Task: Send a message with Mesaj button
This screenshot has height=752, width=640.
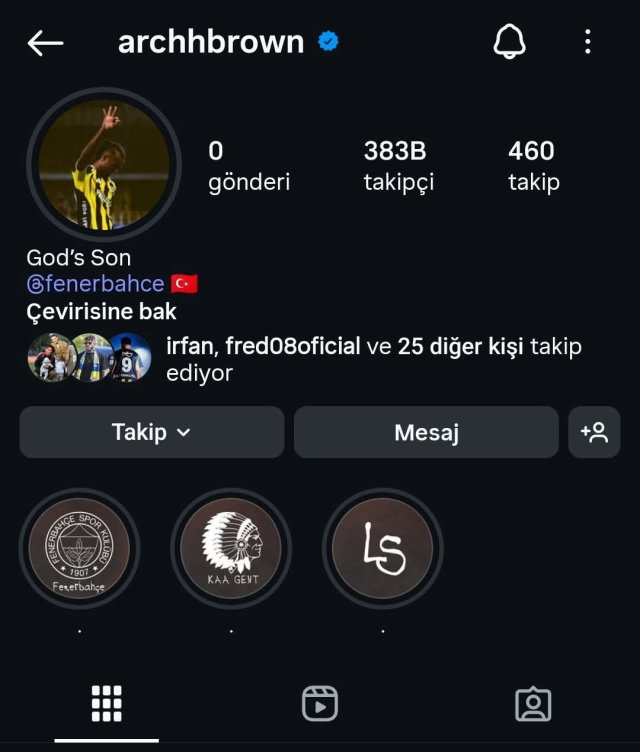Action: click(x=426, y=432)
